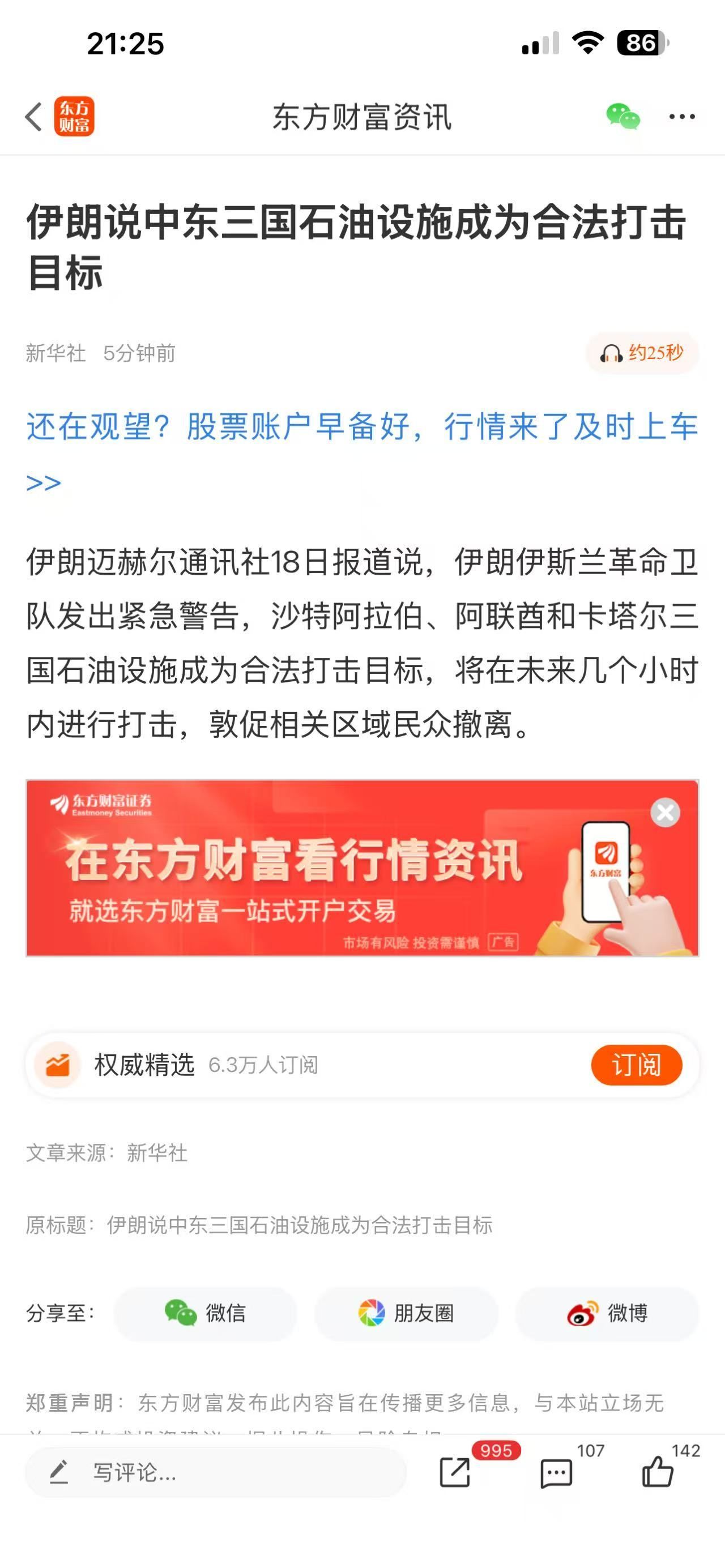Share article via the top WeChat icon

tap(622, 116)
